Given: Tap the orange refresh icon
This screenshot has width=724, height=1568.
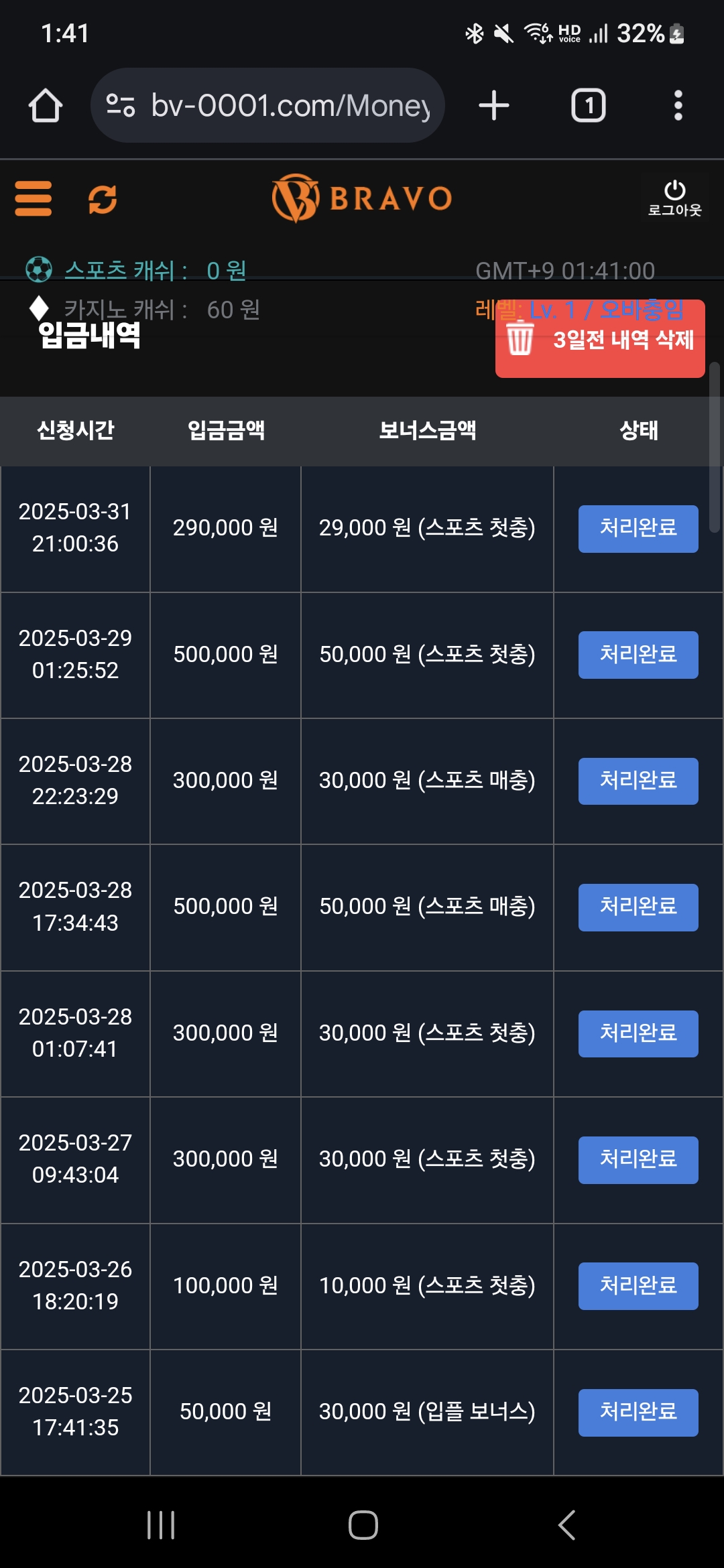Looking at the screenshot, I should pyautogui.click(x=103, y=199).
